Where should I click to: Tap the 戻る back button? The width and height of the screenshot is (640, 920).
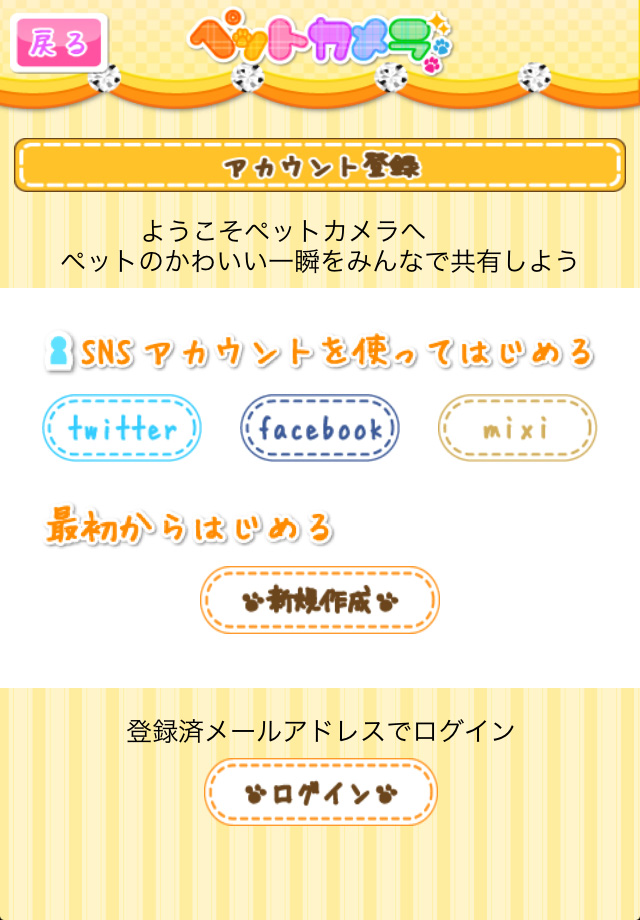click(58, 43)
